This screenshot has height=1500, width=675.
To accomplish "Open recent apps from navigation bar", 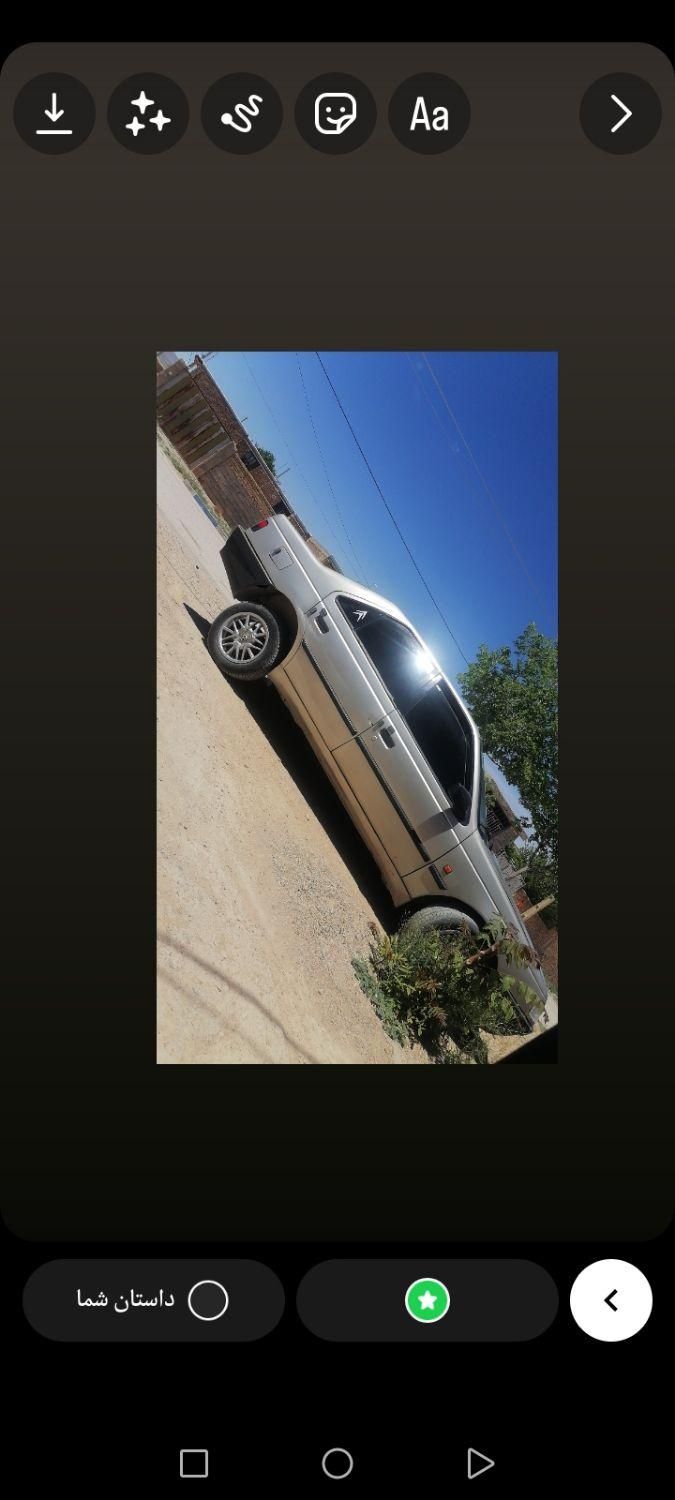I will click(x=194, y=1464).
